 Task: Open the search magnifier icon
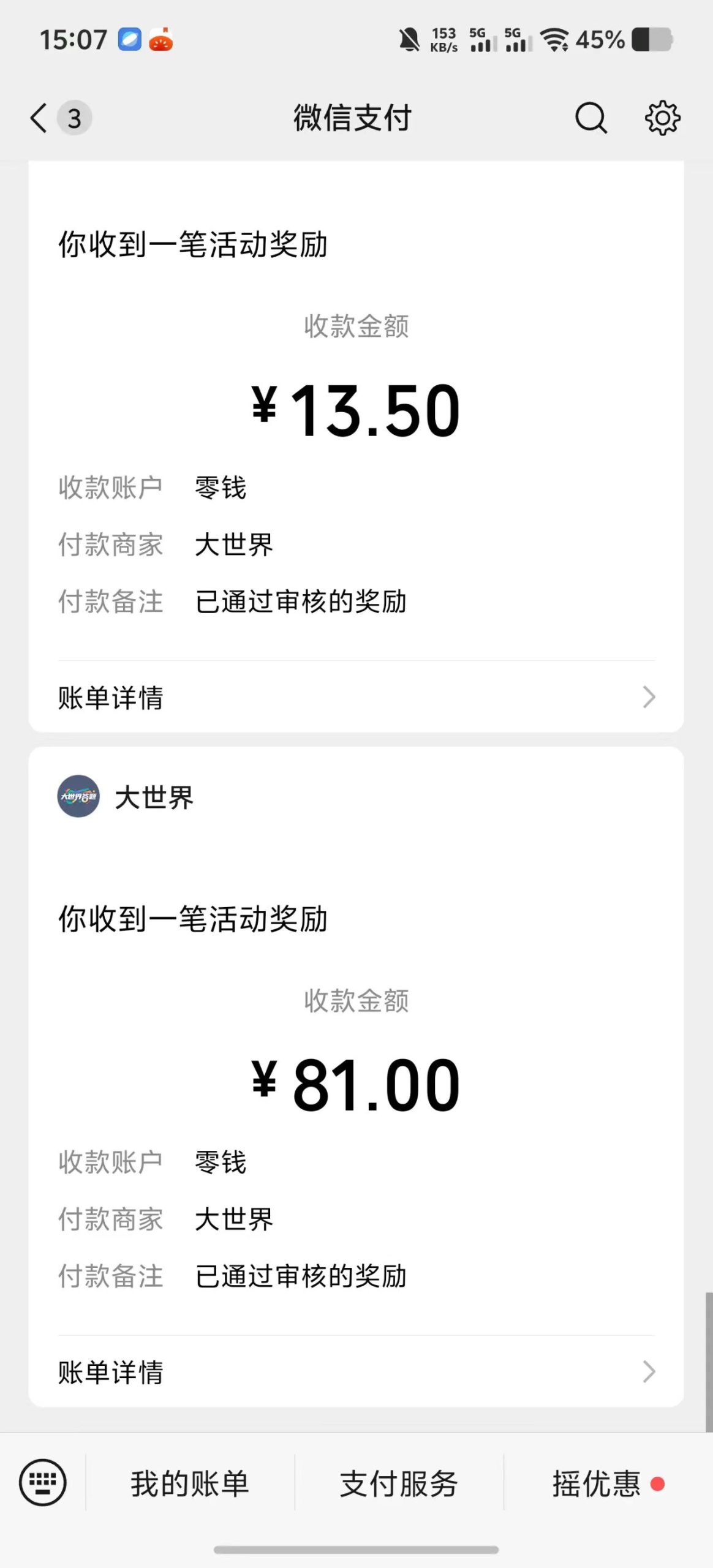591,118
